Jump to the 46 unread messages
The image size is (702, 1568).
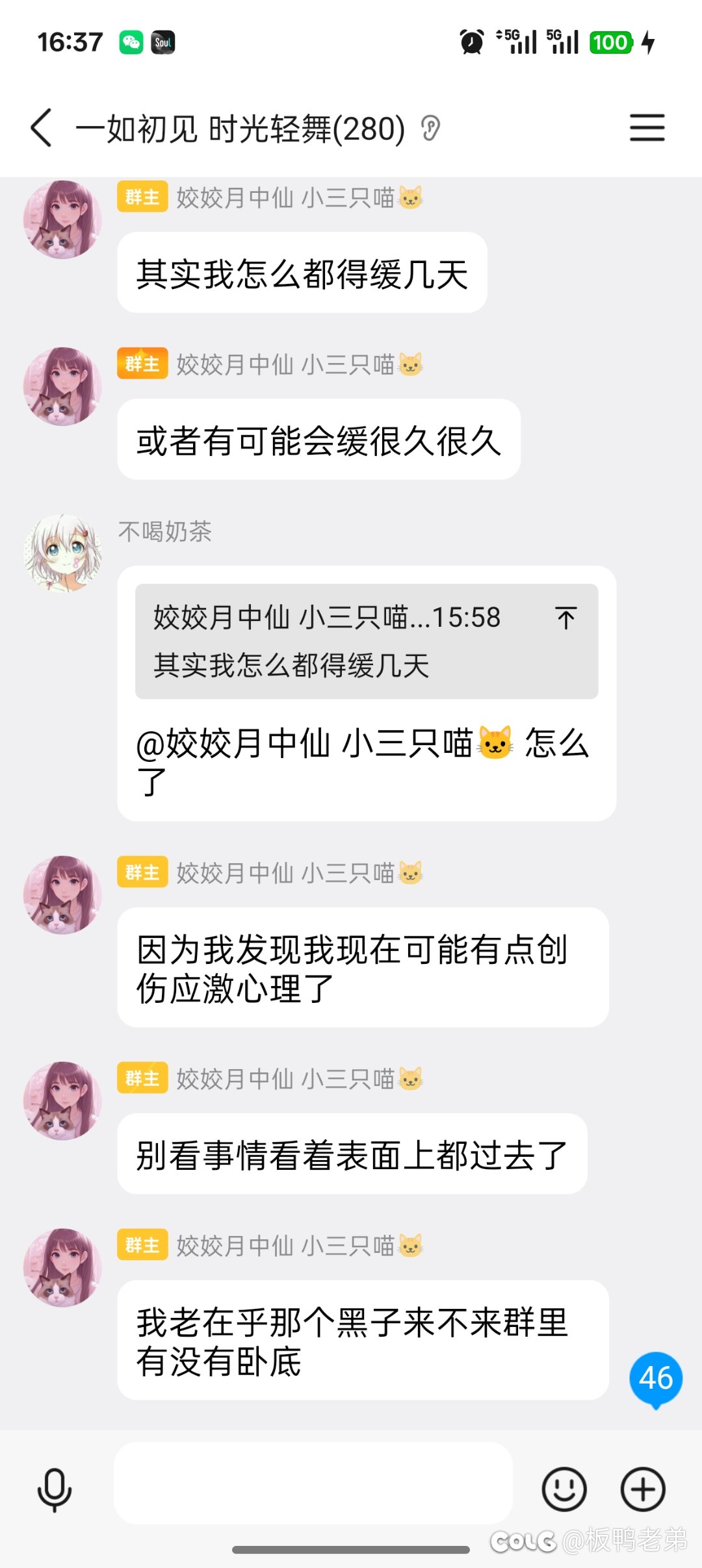pyautogui.click(x=655, y=1378)
